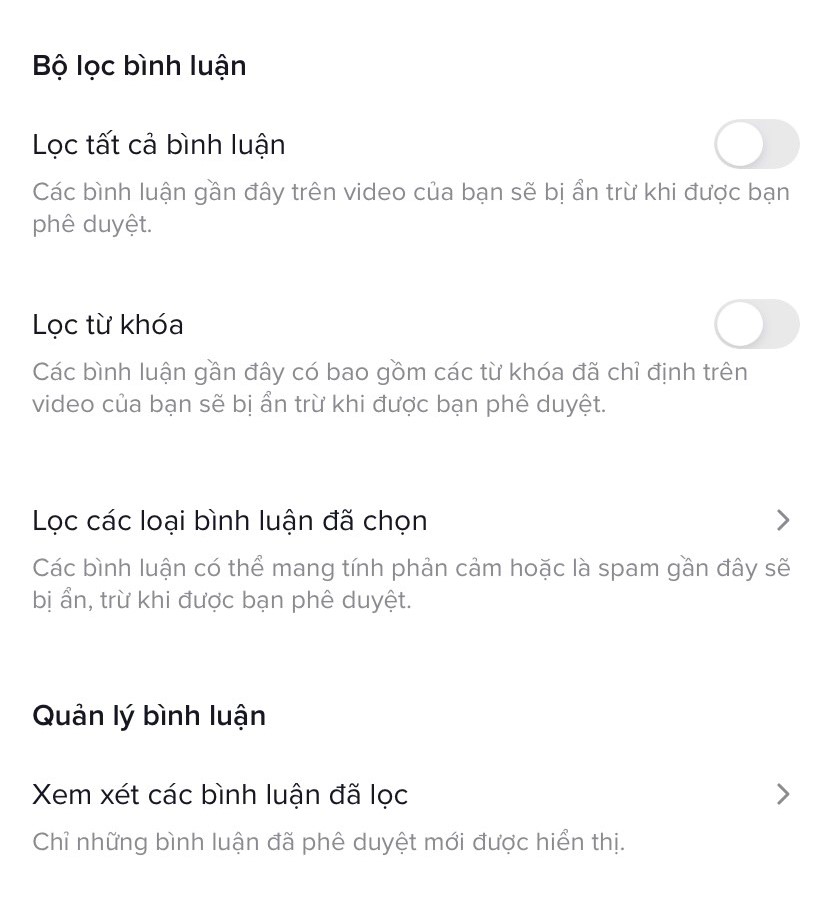Select "Lọc các loại bình luận đã chọn" row
Viewport: 827px width, 908px height.
point(230,520)
